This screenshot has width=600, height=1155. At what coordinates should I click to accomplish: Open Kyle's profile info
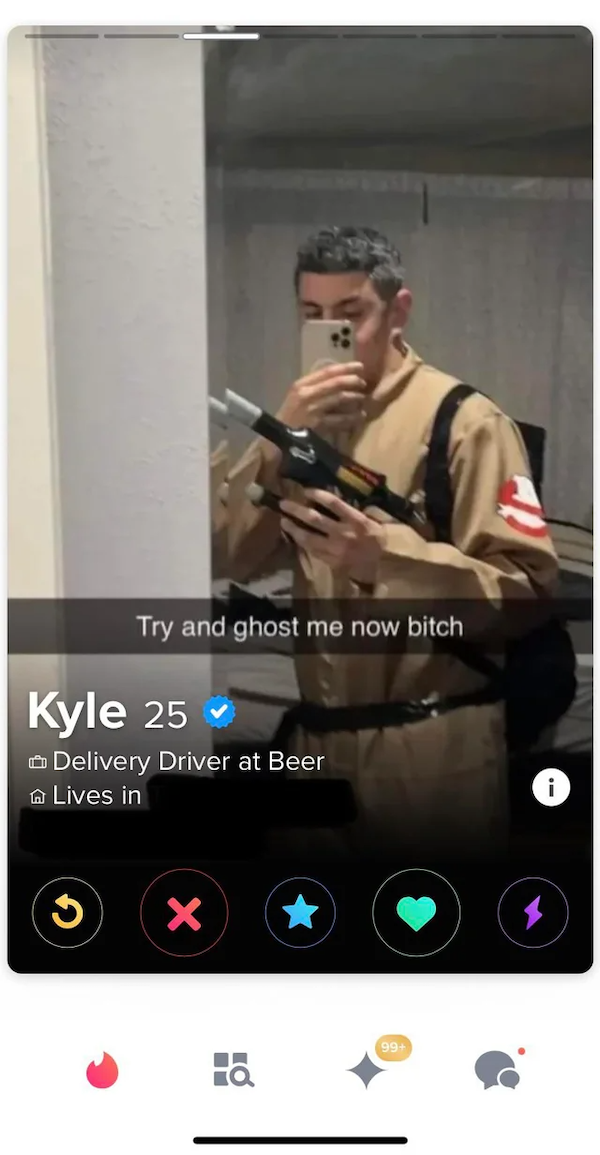point(551,787)
